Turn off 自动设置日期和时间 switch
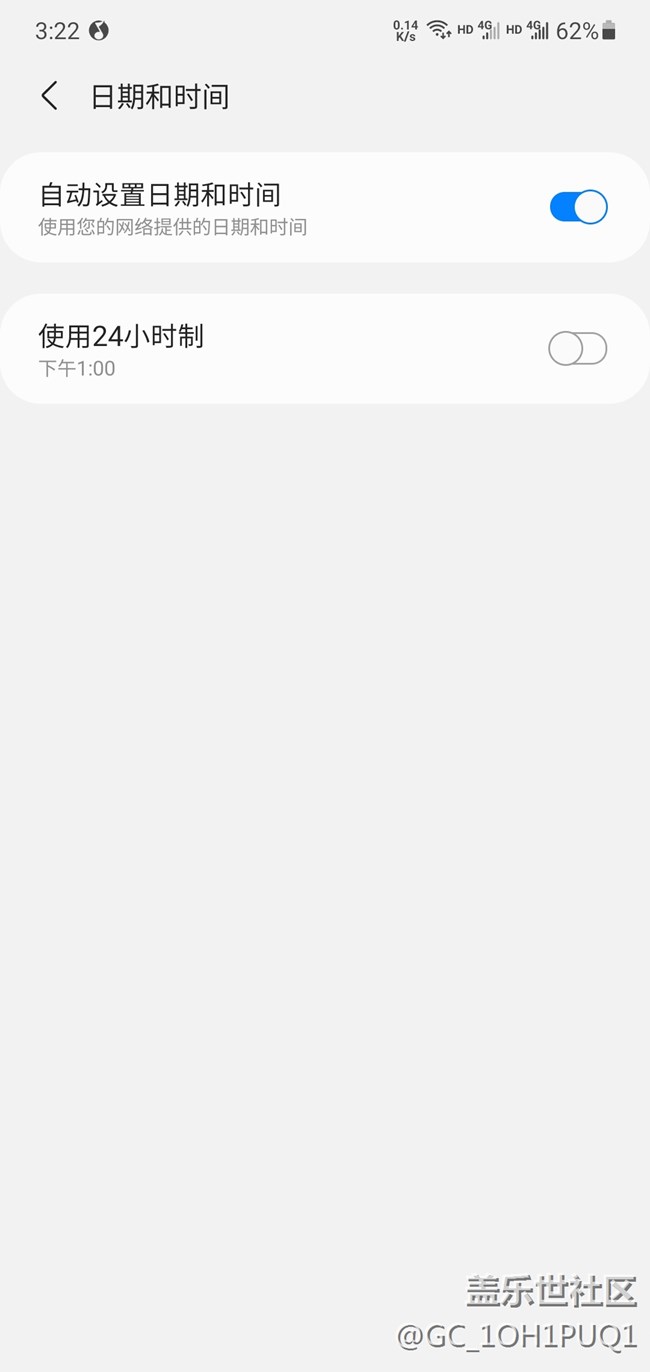The height and width of the screenshot is (1372, 650). click(x=578, y=207)
